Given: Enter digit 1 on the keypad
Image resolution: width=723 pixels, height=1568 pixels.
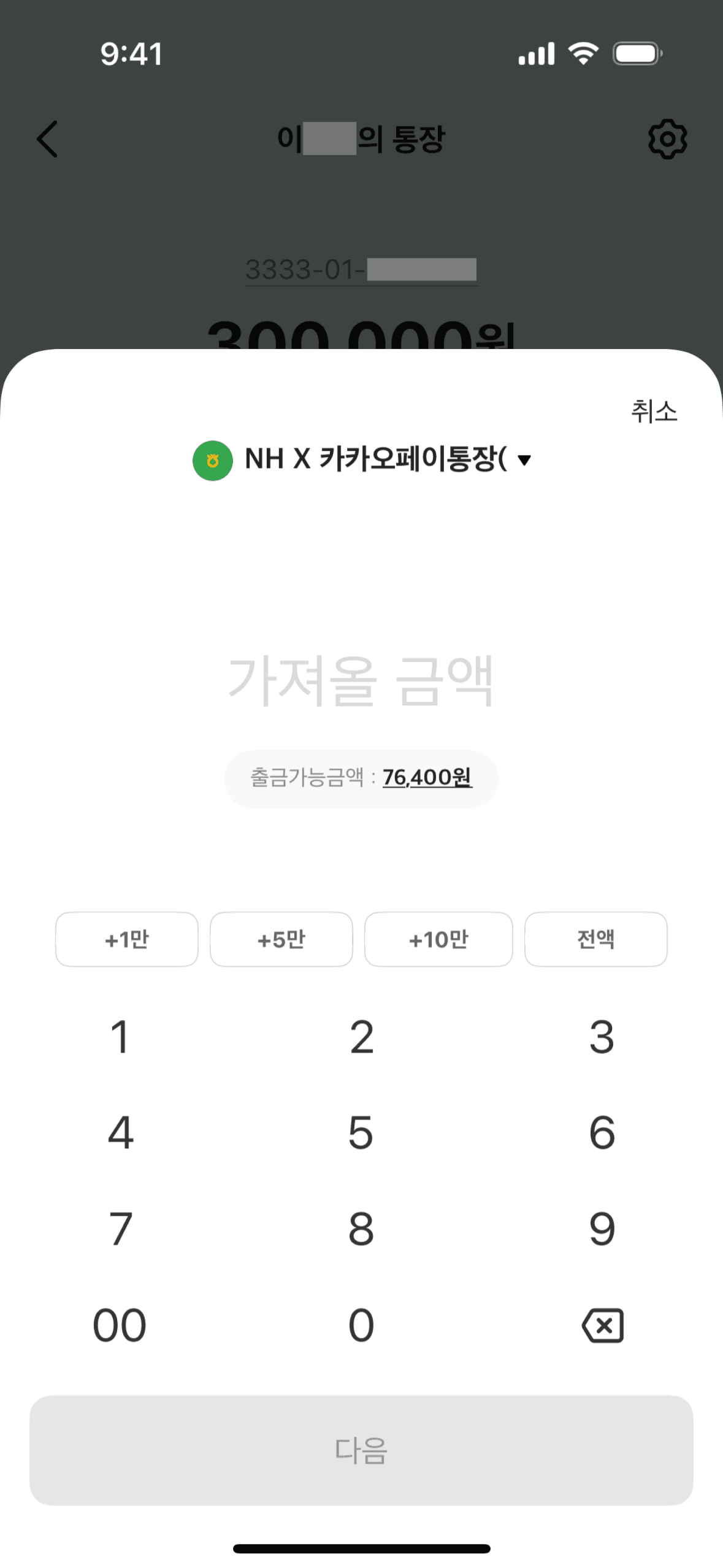Looking at the screenshot, I should pyautogui.click(x=120, y=1037).
